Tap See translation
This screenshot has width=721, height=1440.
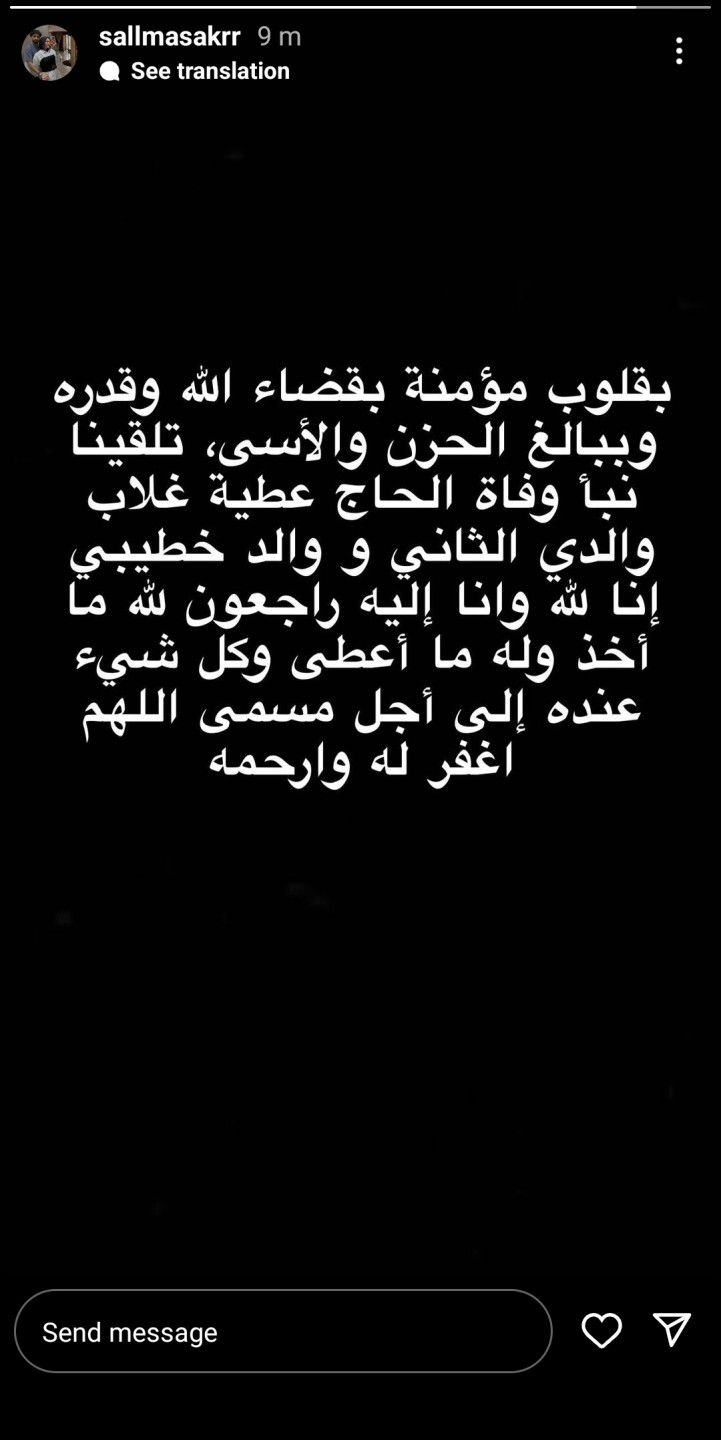(195, 71)
